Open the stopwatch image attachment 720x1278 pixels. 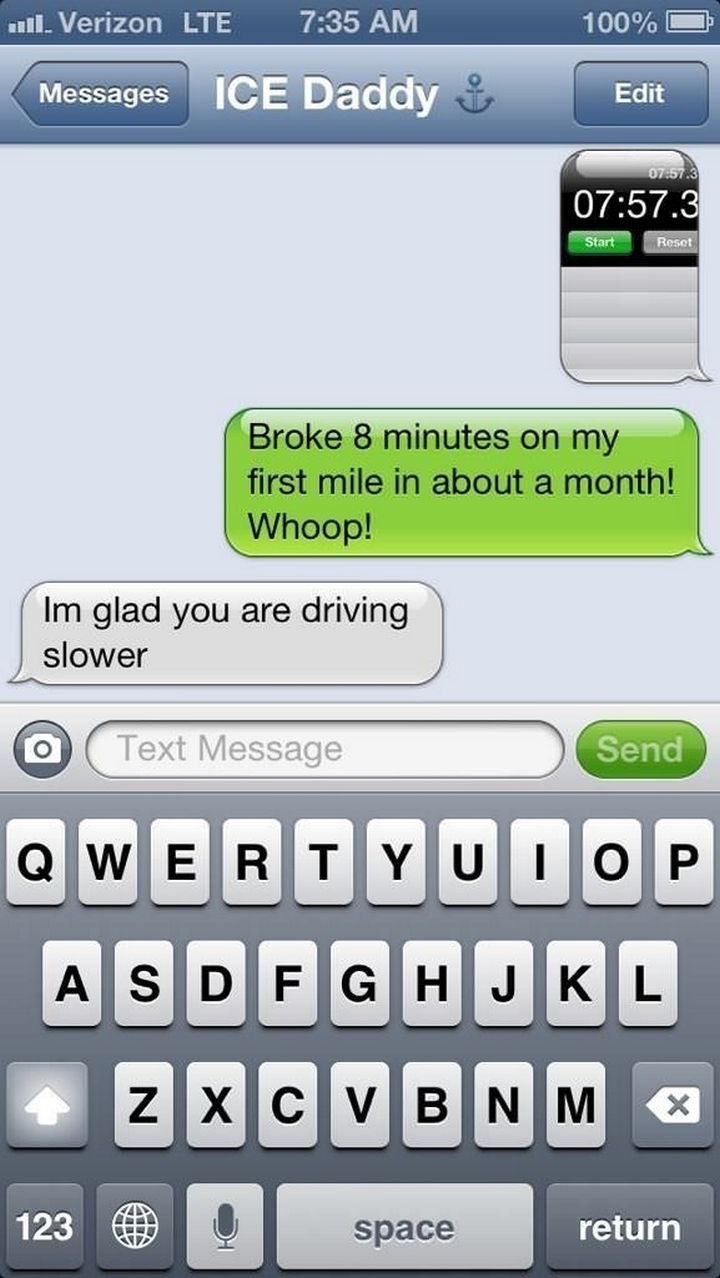pyautogui.click(x=630, y=265)
